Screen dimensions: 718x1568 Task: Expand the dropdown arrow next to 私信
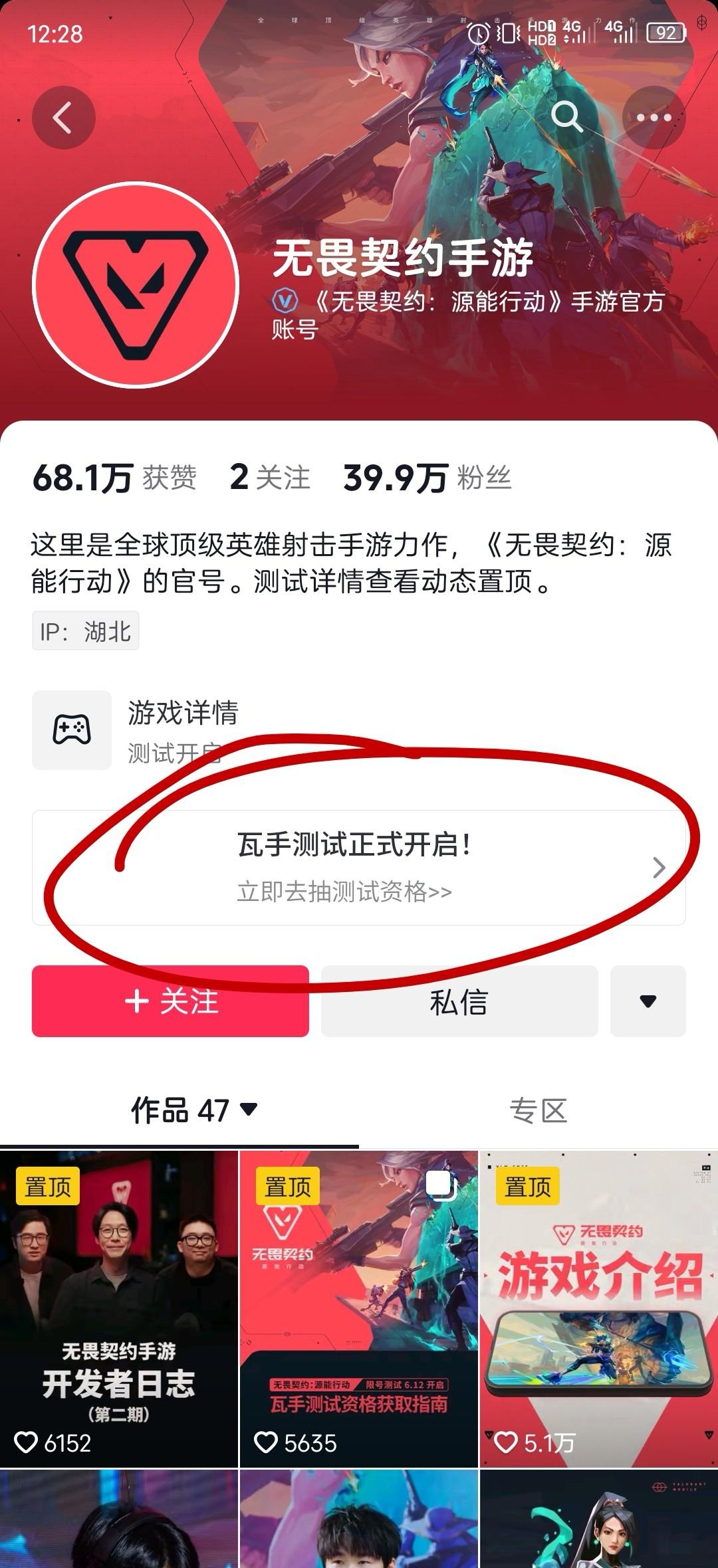648,1001
